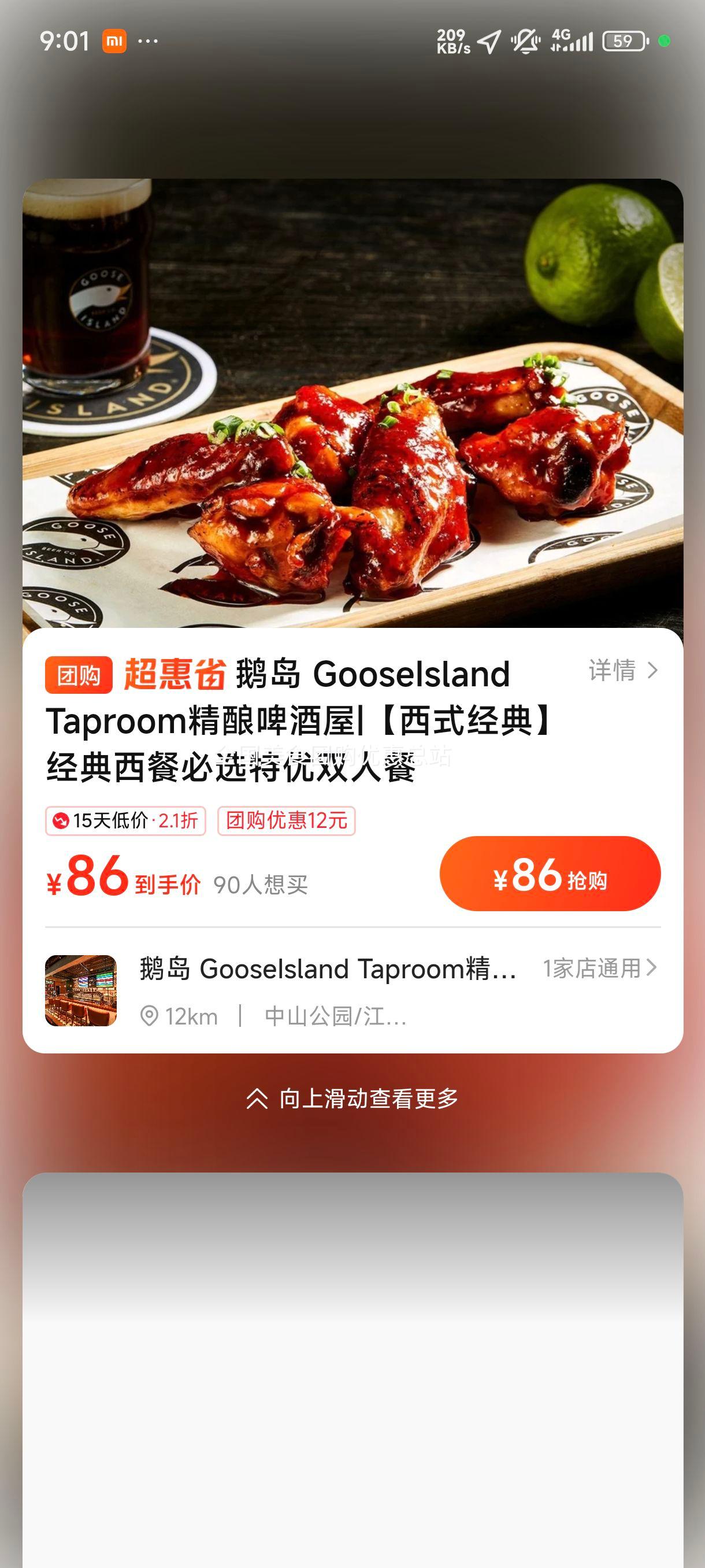Screen dimensions: 705x1568
Task: Tap the location pin next to 12km
Action: pos(150,1014)
